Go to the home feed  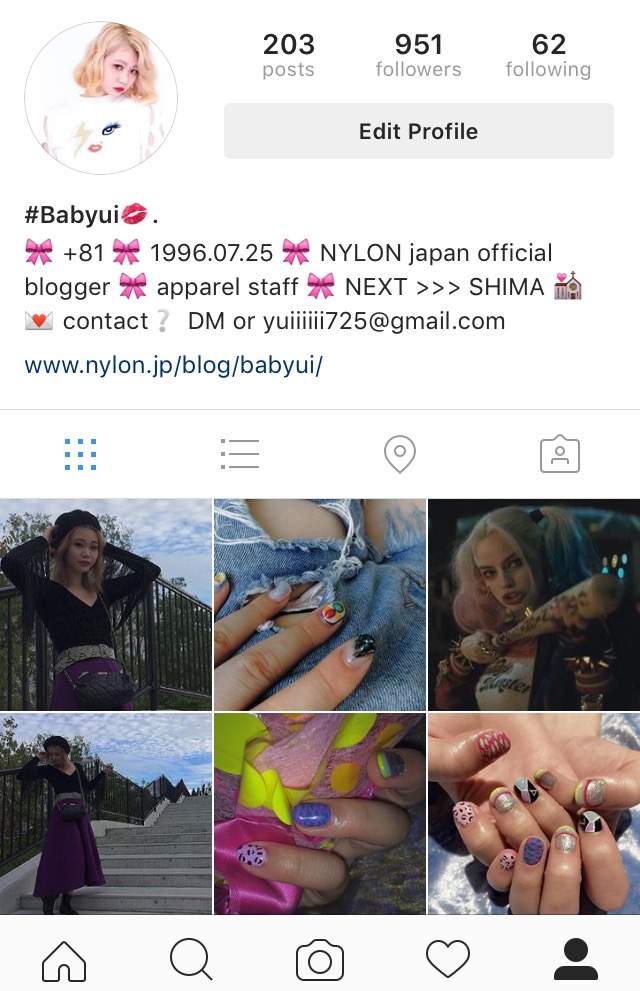click(x=64, y=960)
